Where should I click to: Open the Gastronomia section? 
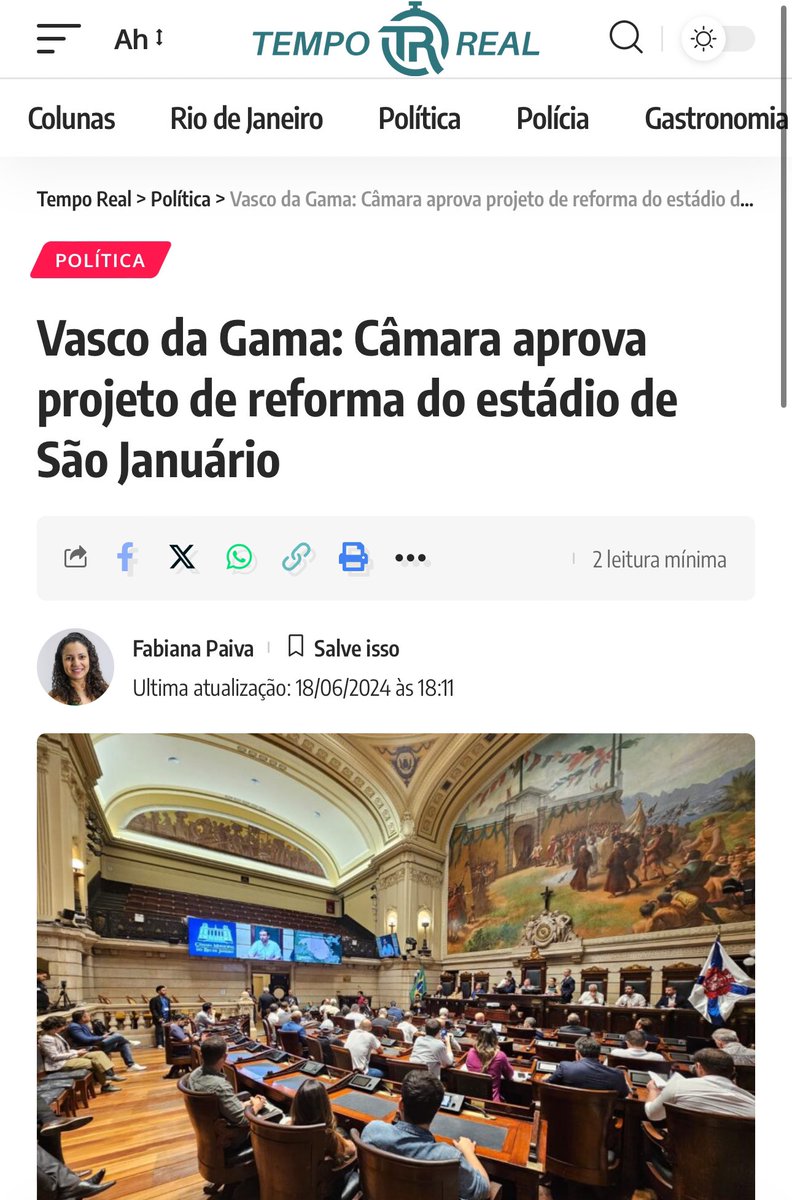pyautogui.click(x=715, y=119)
